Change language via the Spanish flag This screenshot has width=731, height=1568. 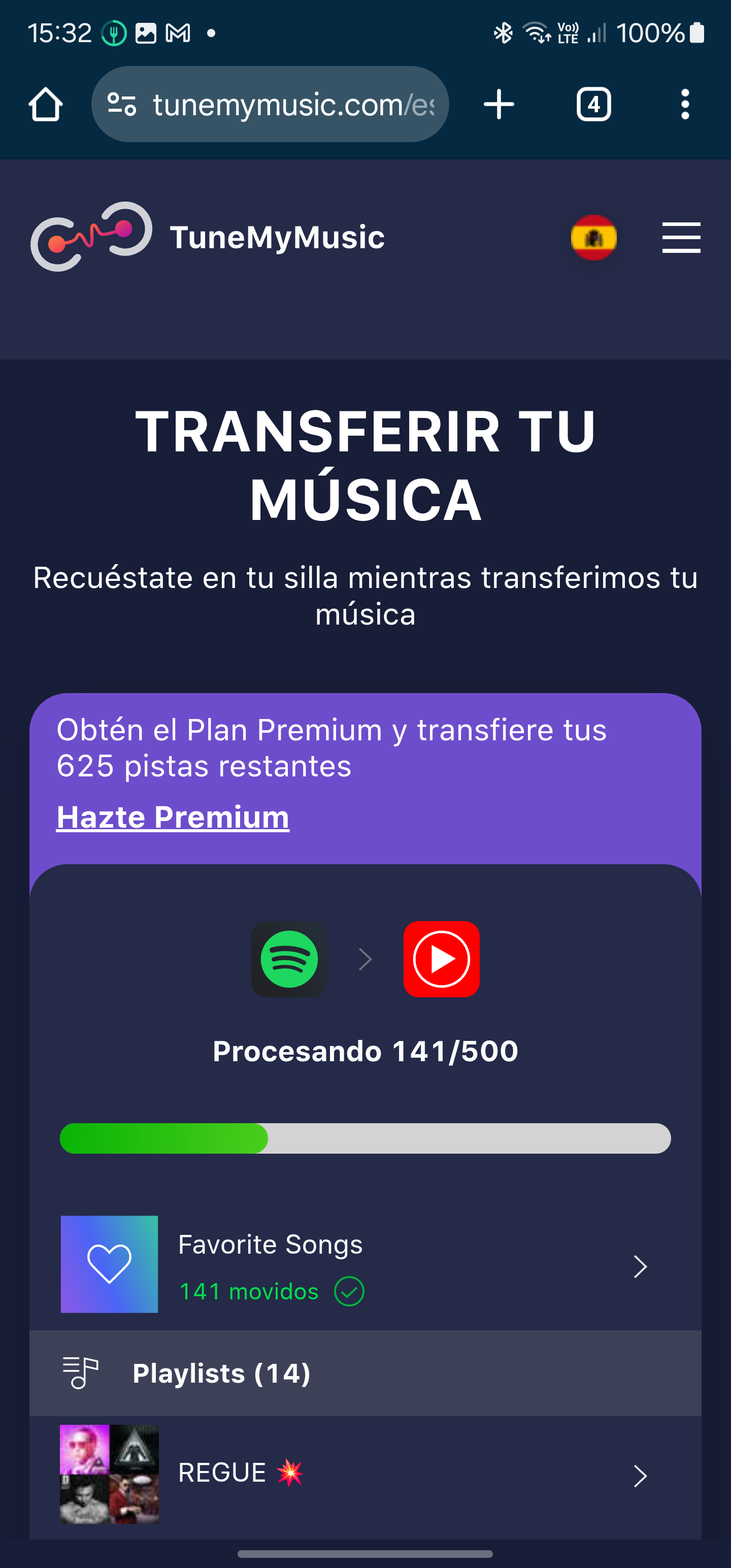click(593, 238)
